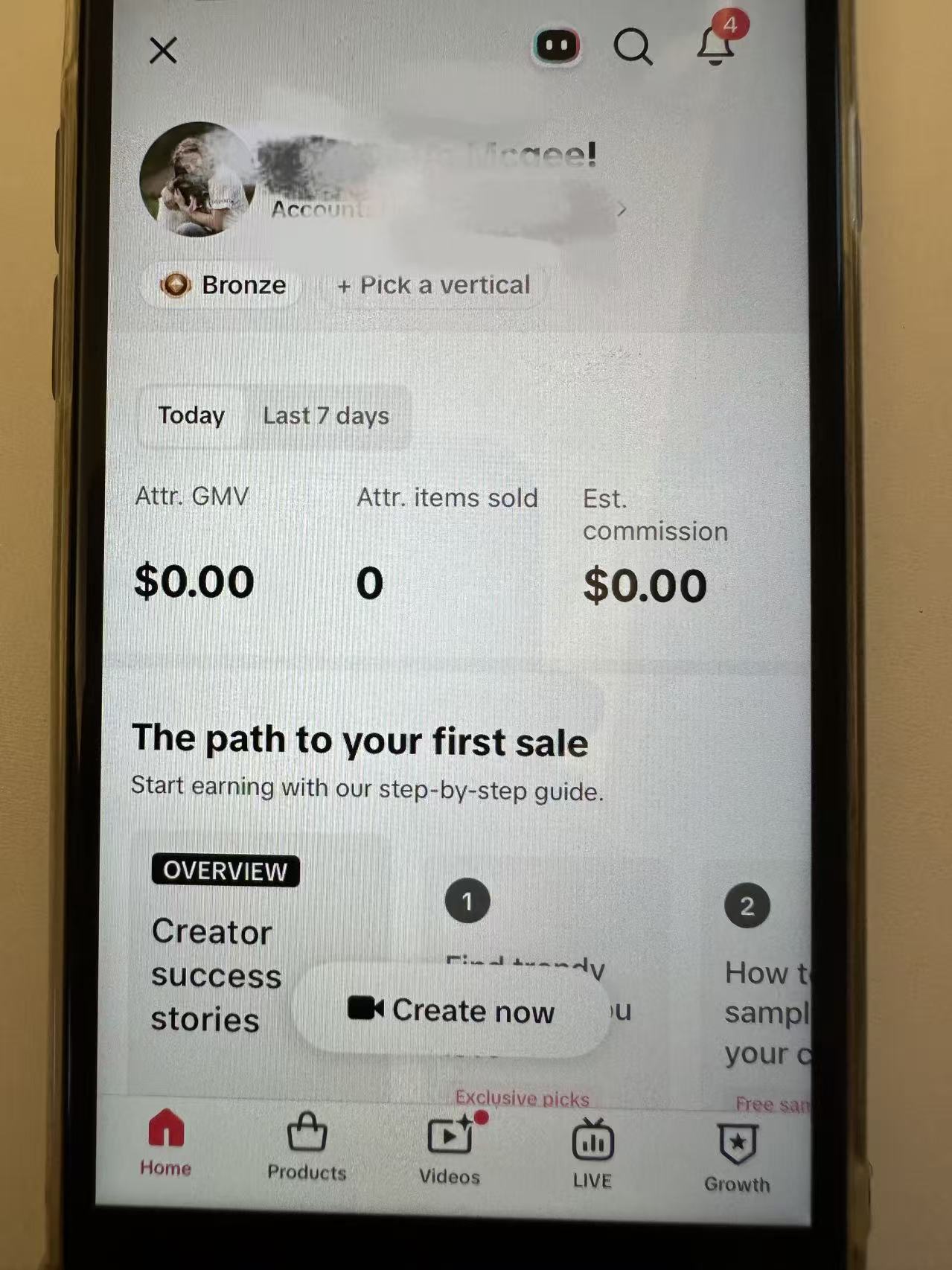The width and height of the screenshot is (952, 1270).
Task: Switch to the Products tab
Action: [307, 1147]
